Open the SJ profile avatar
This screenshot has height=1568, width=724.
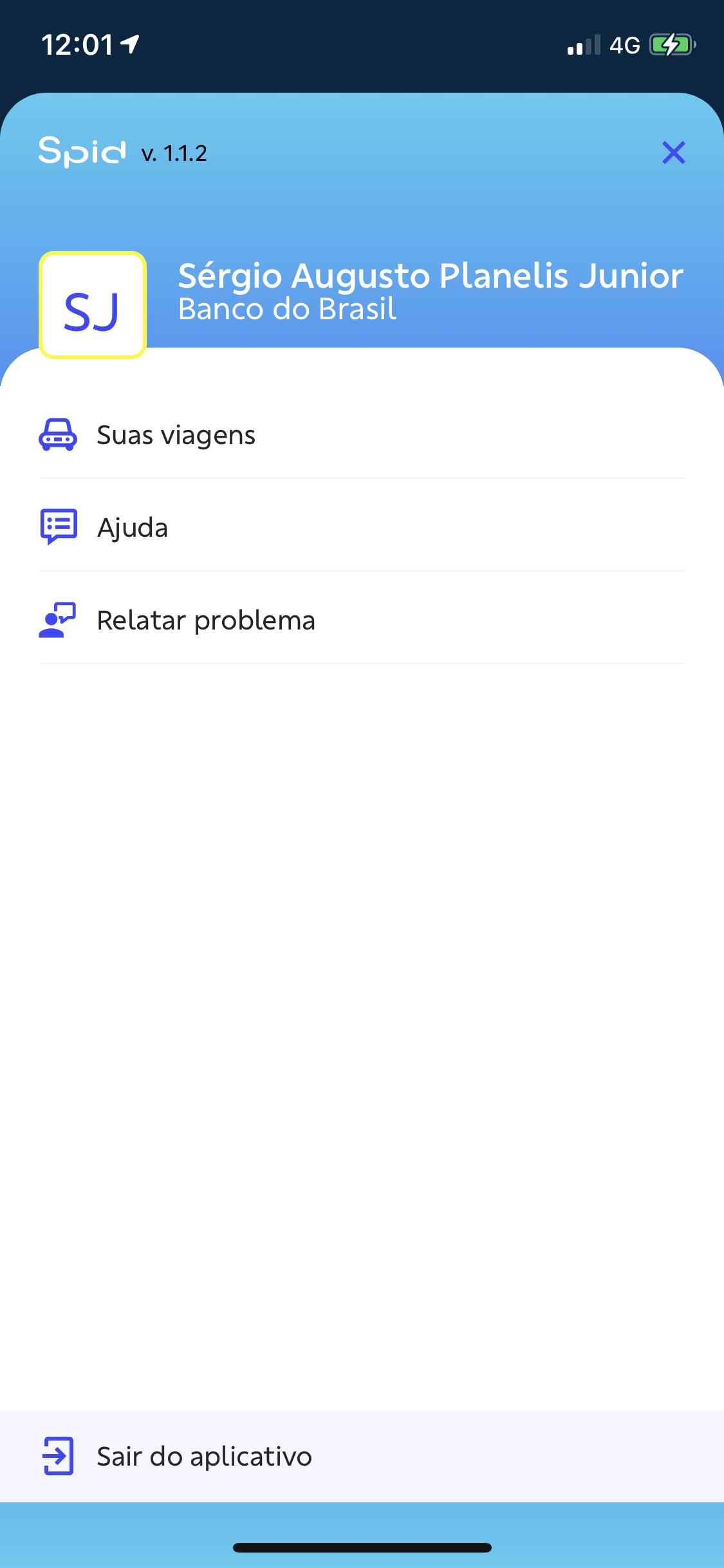tap(93, 305)
